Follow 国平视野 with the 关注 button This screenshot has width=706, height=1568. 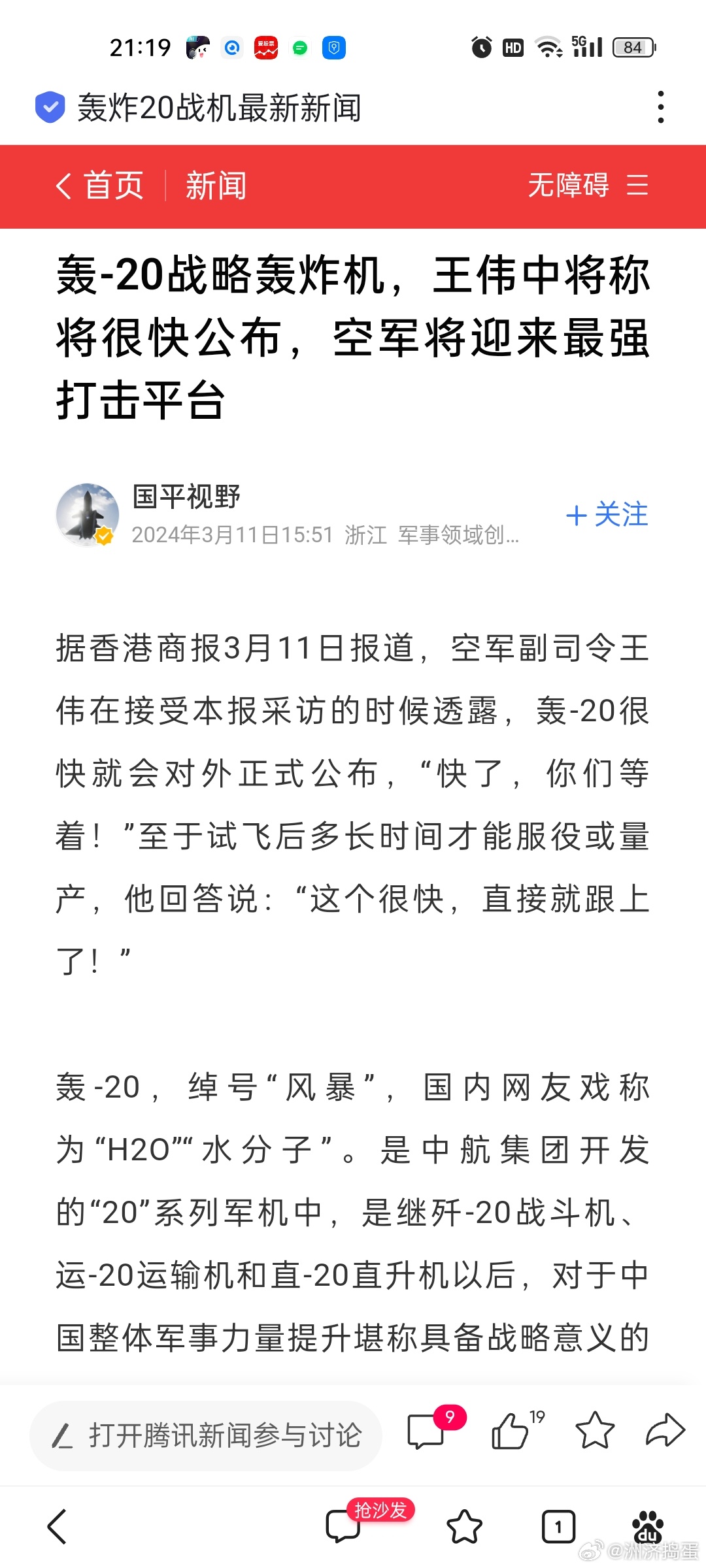[x=607, y=515]
